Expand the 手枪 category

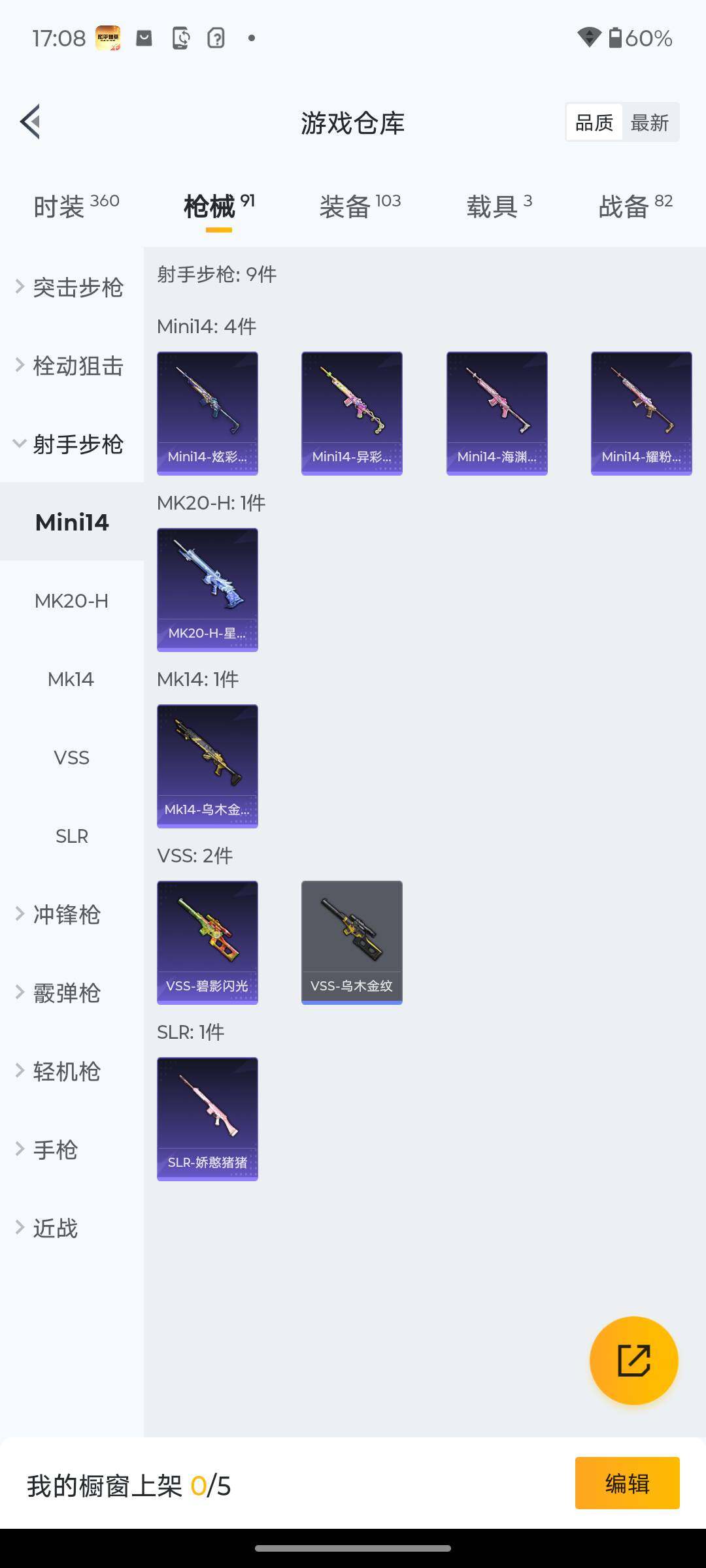[x=56, y=1150]
